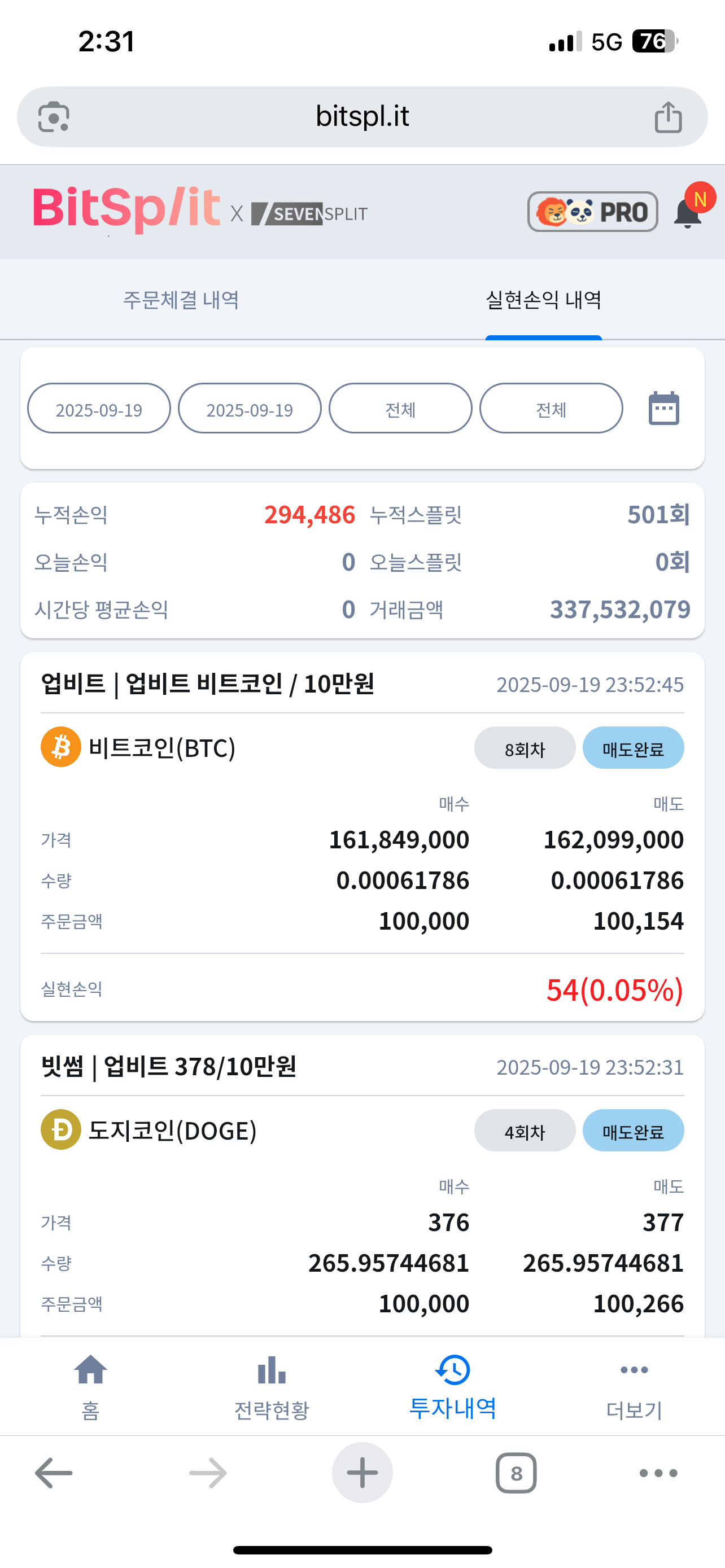Open the first 전체 filter dropdown

pos(400,409)
